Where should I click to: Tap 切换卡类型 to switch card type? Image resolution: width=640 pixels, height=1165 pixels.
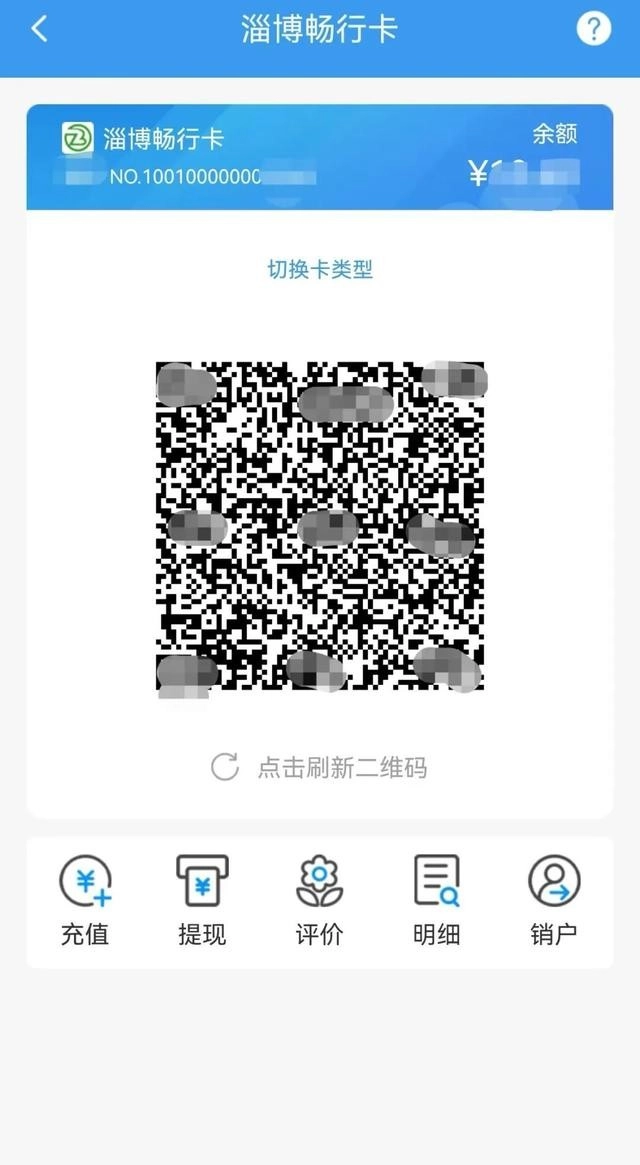point(320,269)
